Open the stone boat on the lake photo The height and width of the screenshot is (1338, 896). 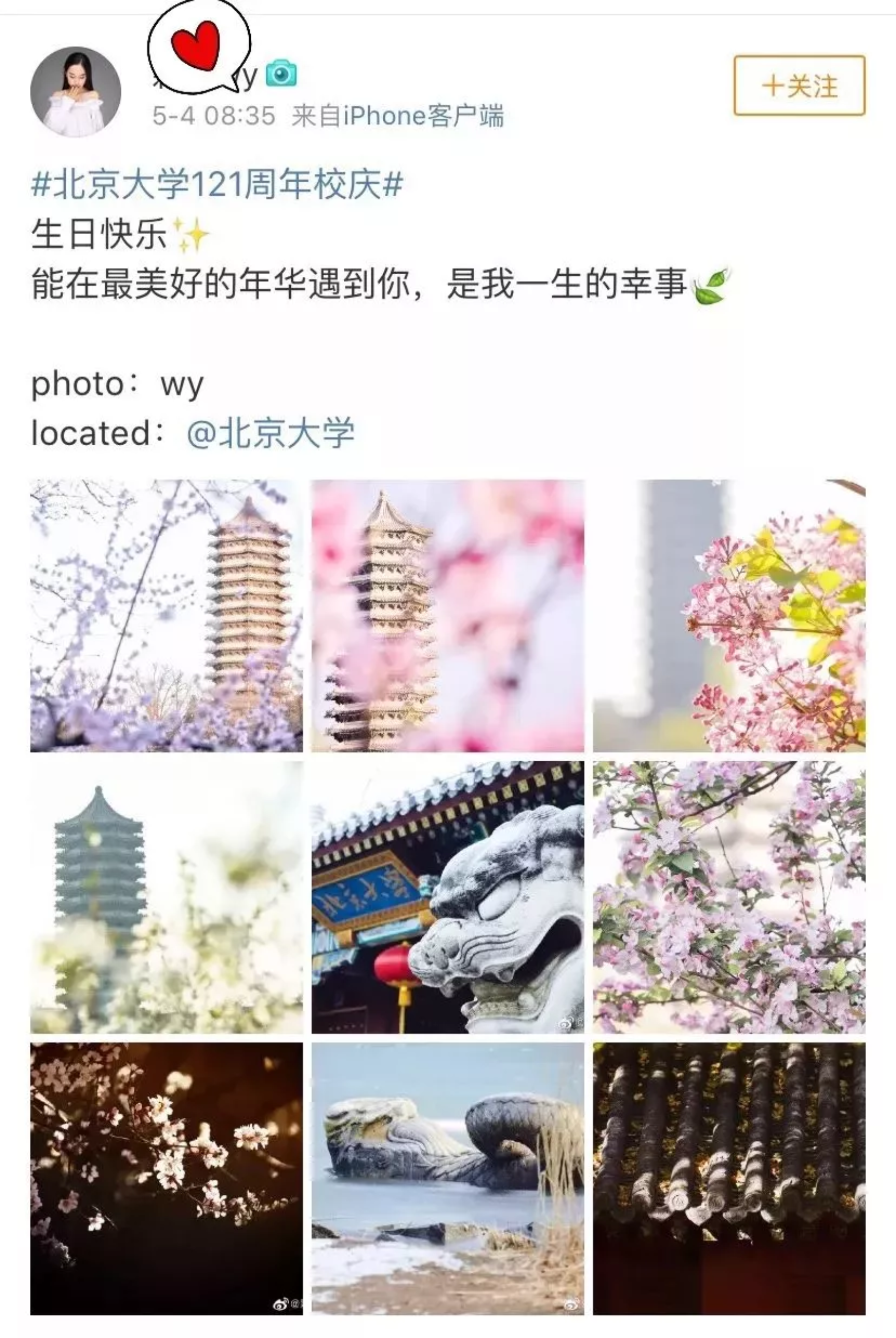coord(447,1179)
